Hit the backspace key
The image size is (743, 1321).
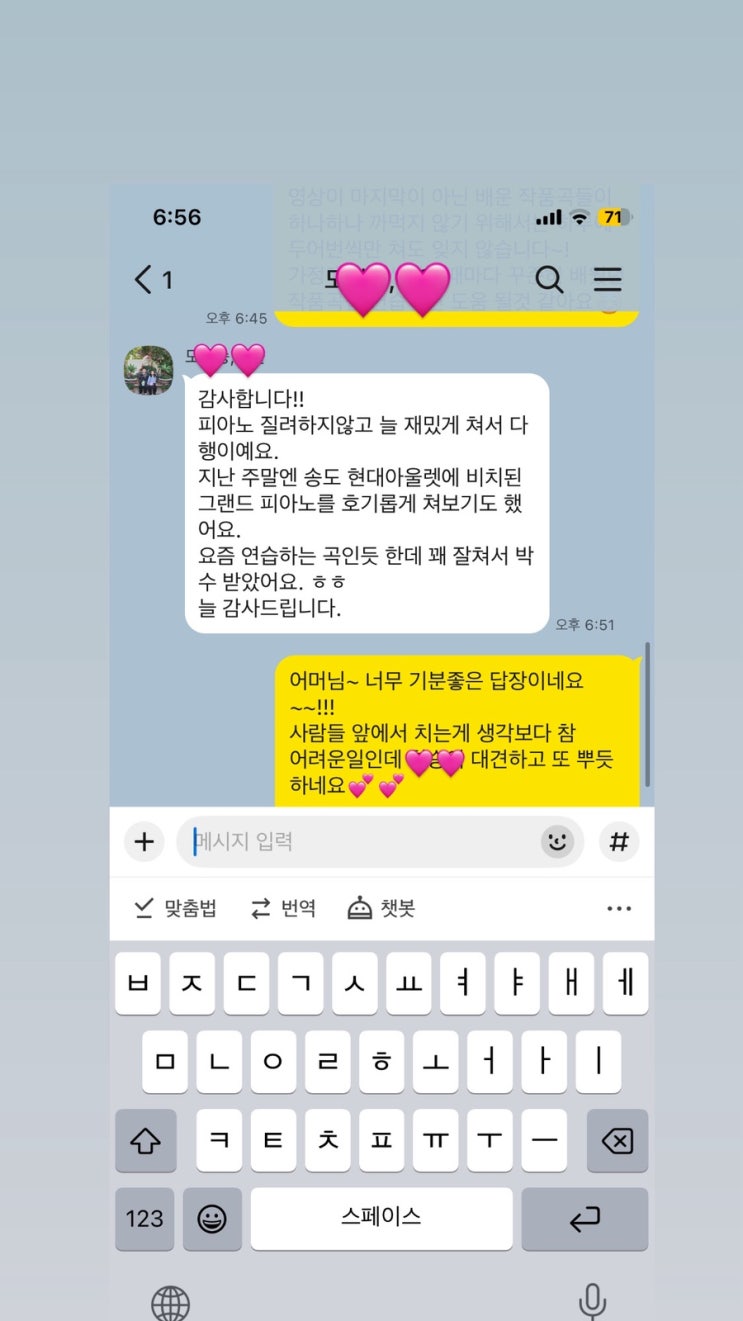617,1140
